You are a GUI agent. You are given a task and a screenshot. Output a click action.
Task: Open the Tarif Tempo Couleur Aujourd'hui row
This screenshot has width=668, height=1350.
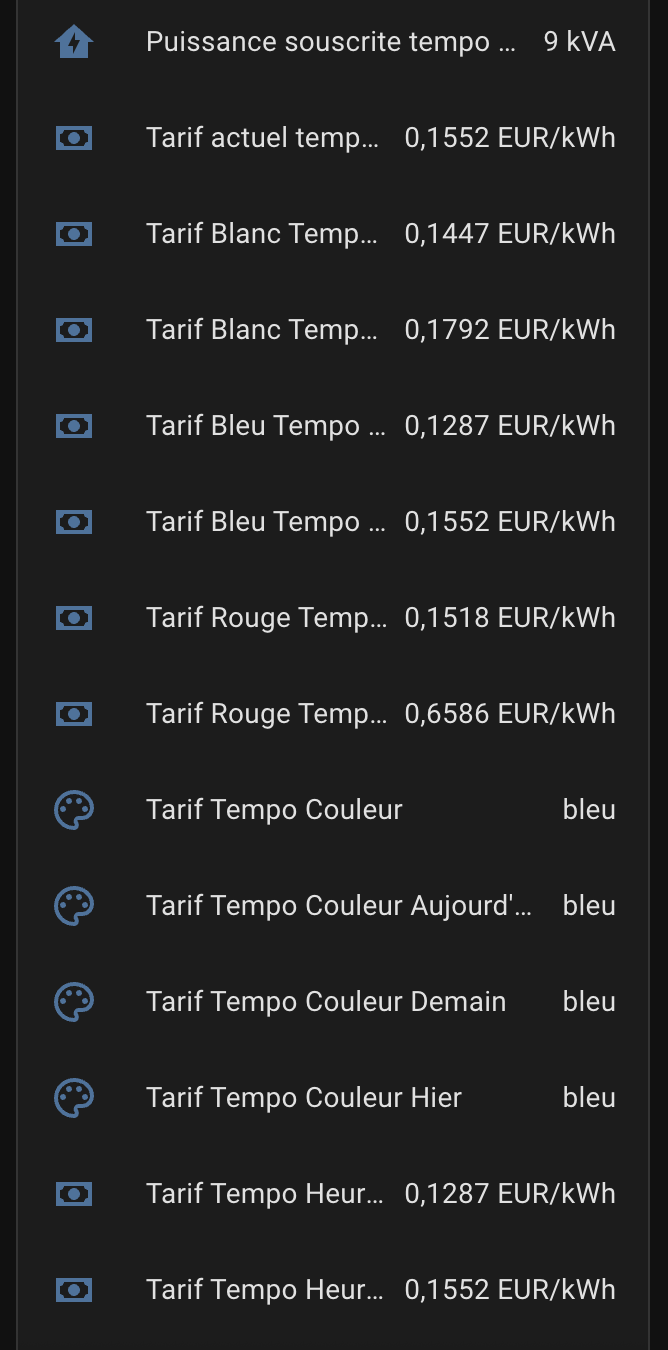(x=333, y=906)
